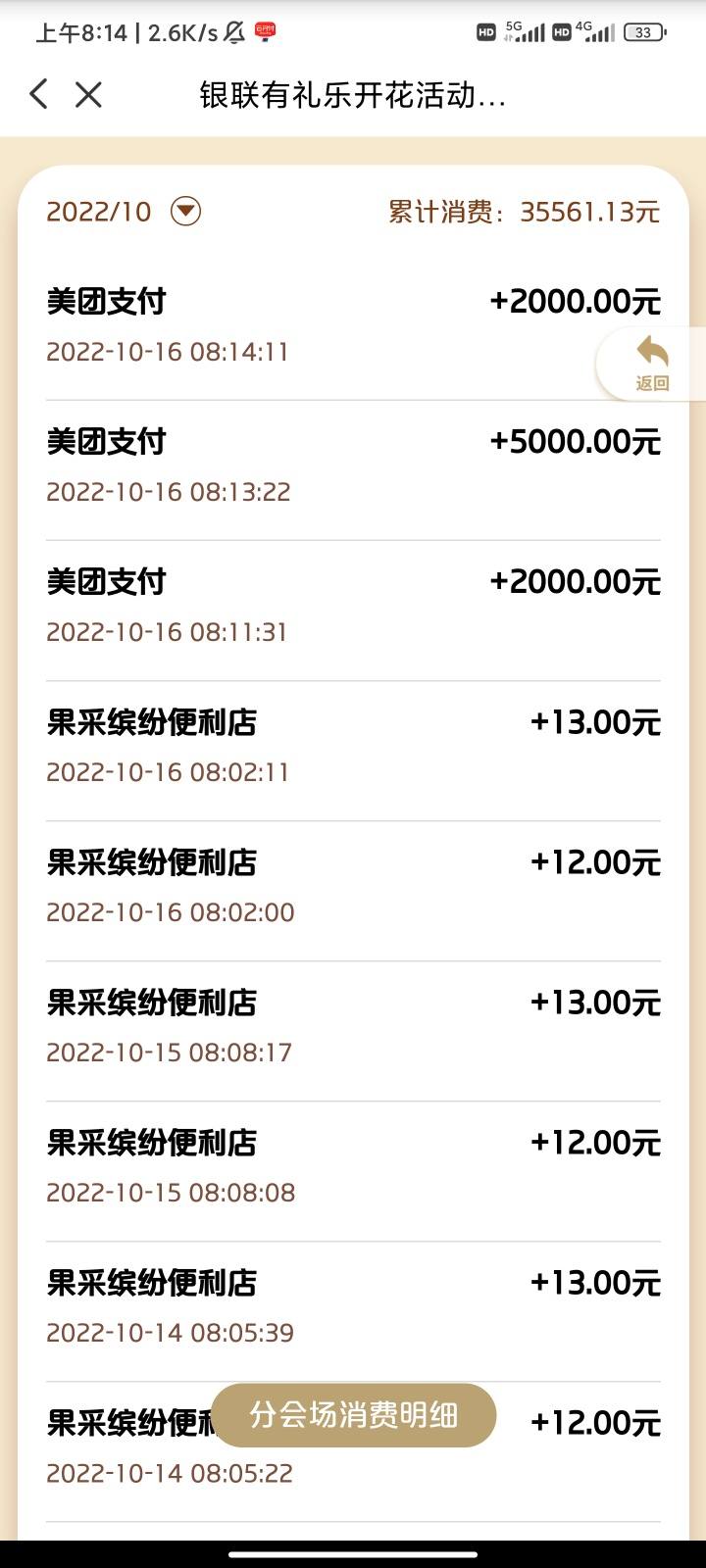This screenshot has width=706, height=1568.
Task: Close the page with the X icon
Action: coord(89,94)
